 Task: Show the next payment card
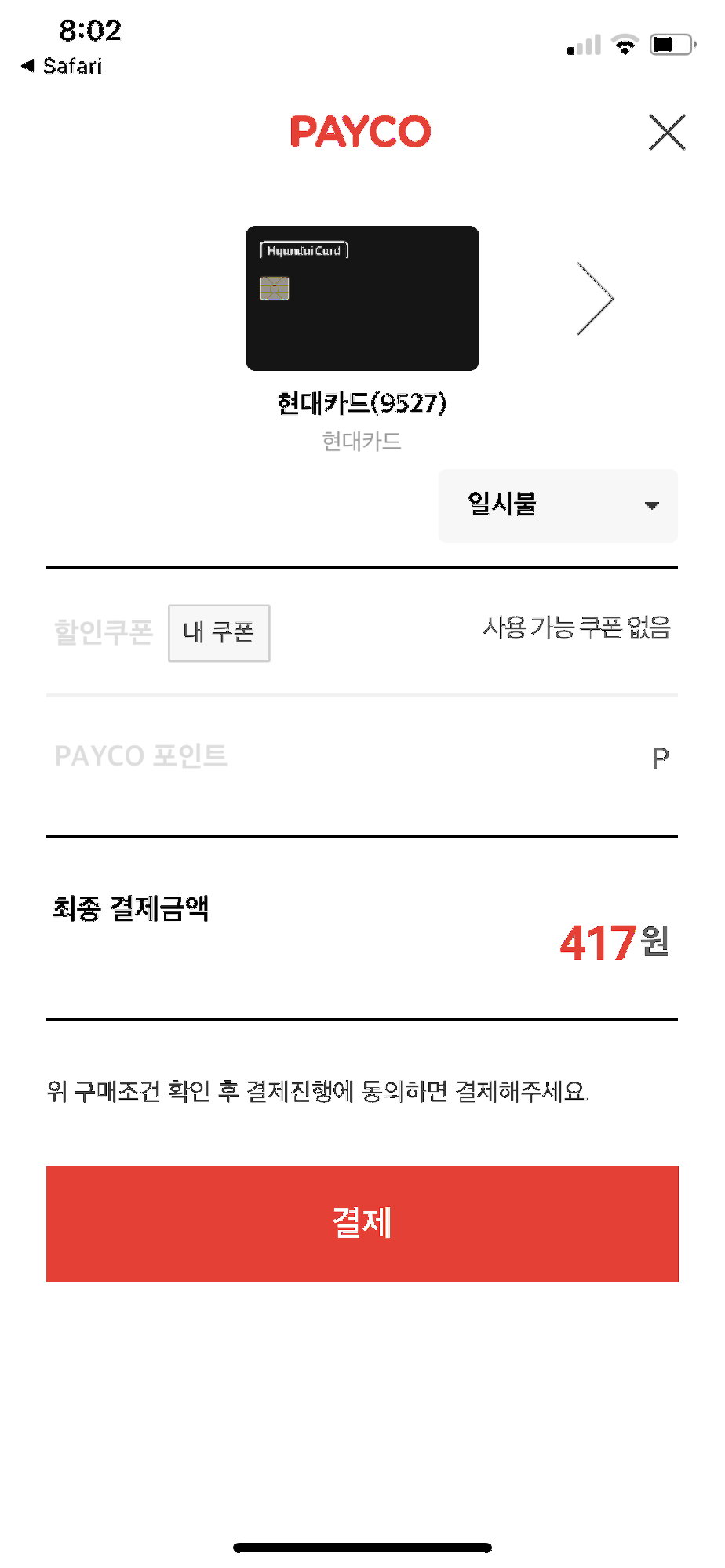595,299
